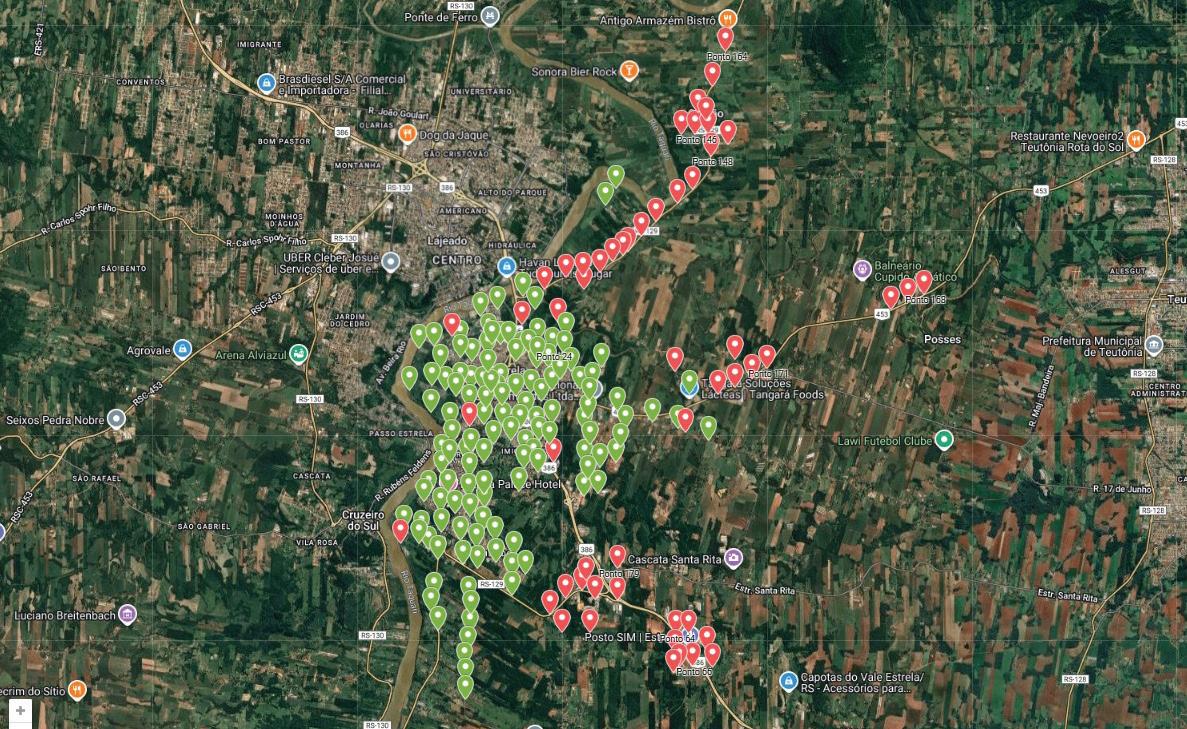Open the red pin labeled Ponto 168
This screenshot has height=729, width=1187.
[x=924, y=282]
